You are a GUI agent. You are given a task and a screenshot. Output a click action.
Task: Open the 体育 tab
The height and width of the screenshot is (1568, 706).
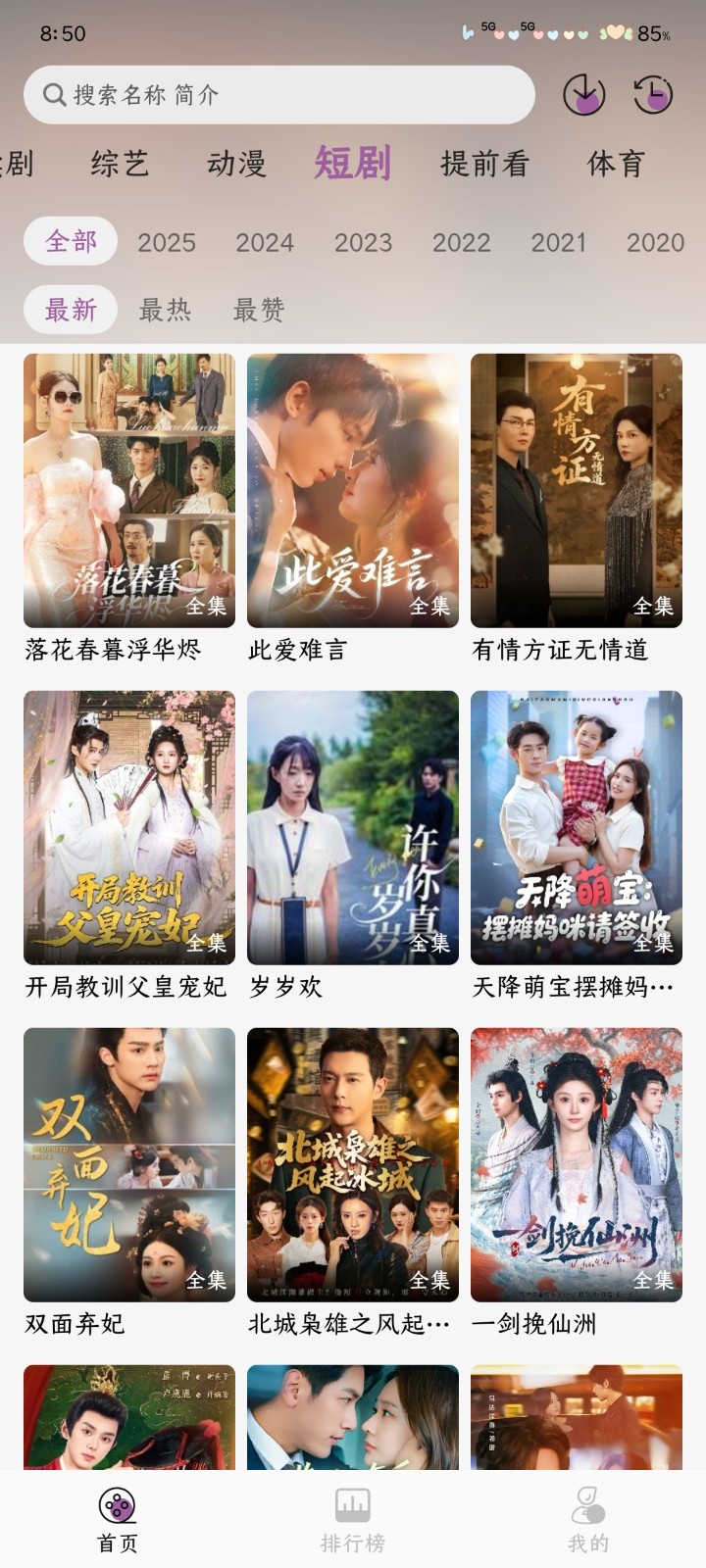tap(616, 164)
